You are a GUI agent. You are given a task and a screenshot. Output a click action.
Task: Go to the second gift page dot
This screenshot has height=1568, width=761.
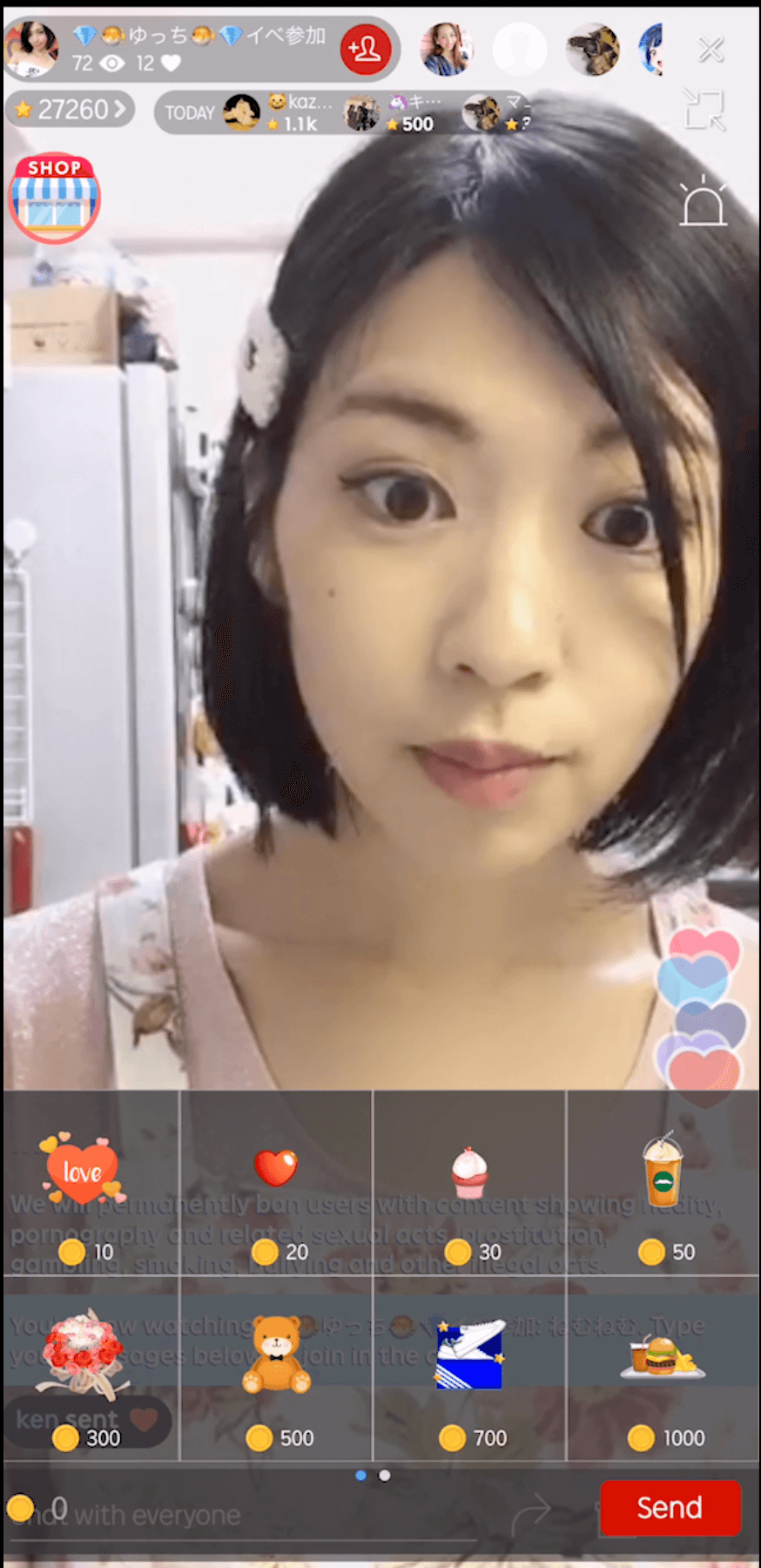384,1476
